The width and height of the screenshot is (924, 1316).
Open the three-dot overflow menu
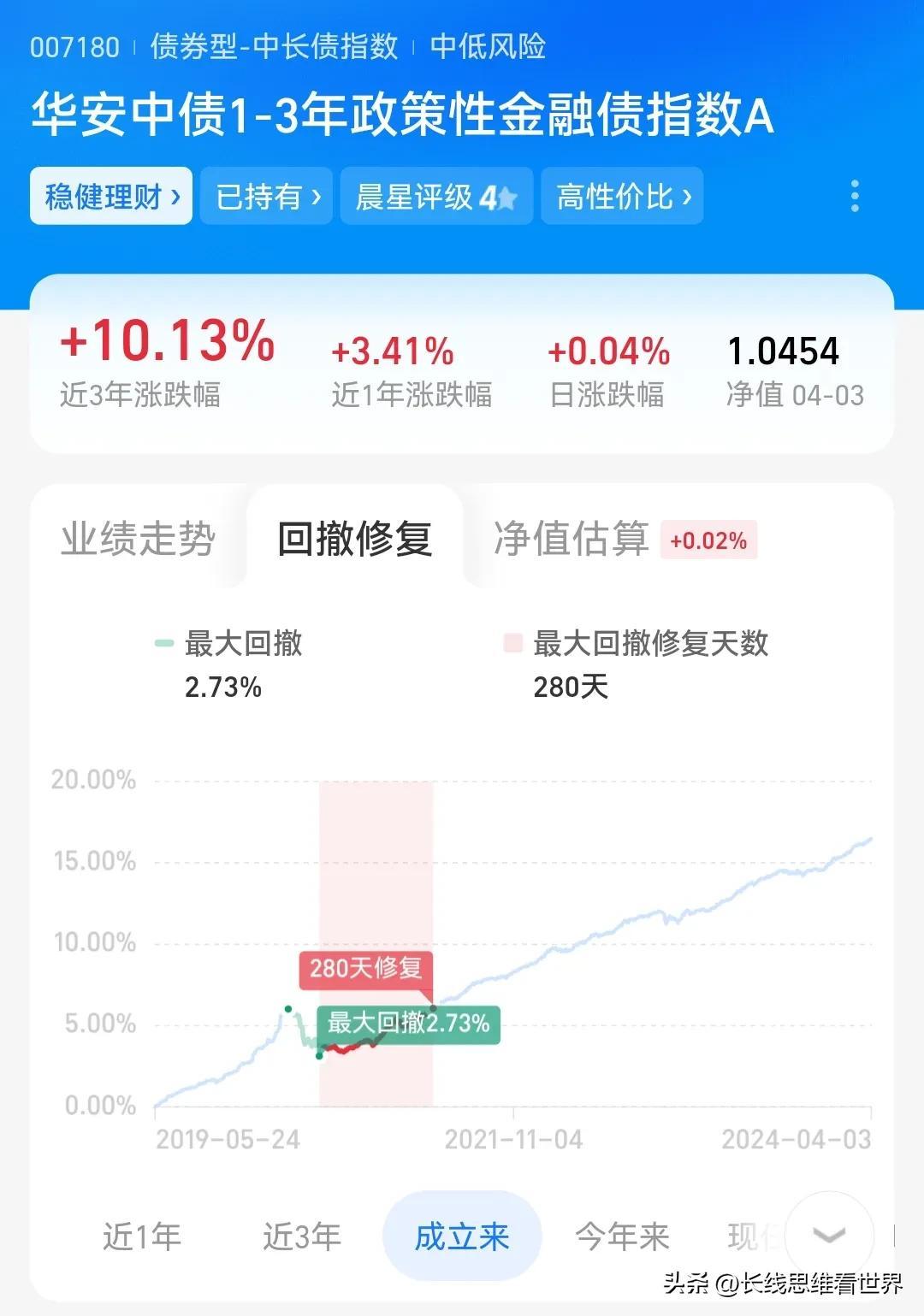[855, 197]
